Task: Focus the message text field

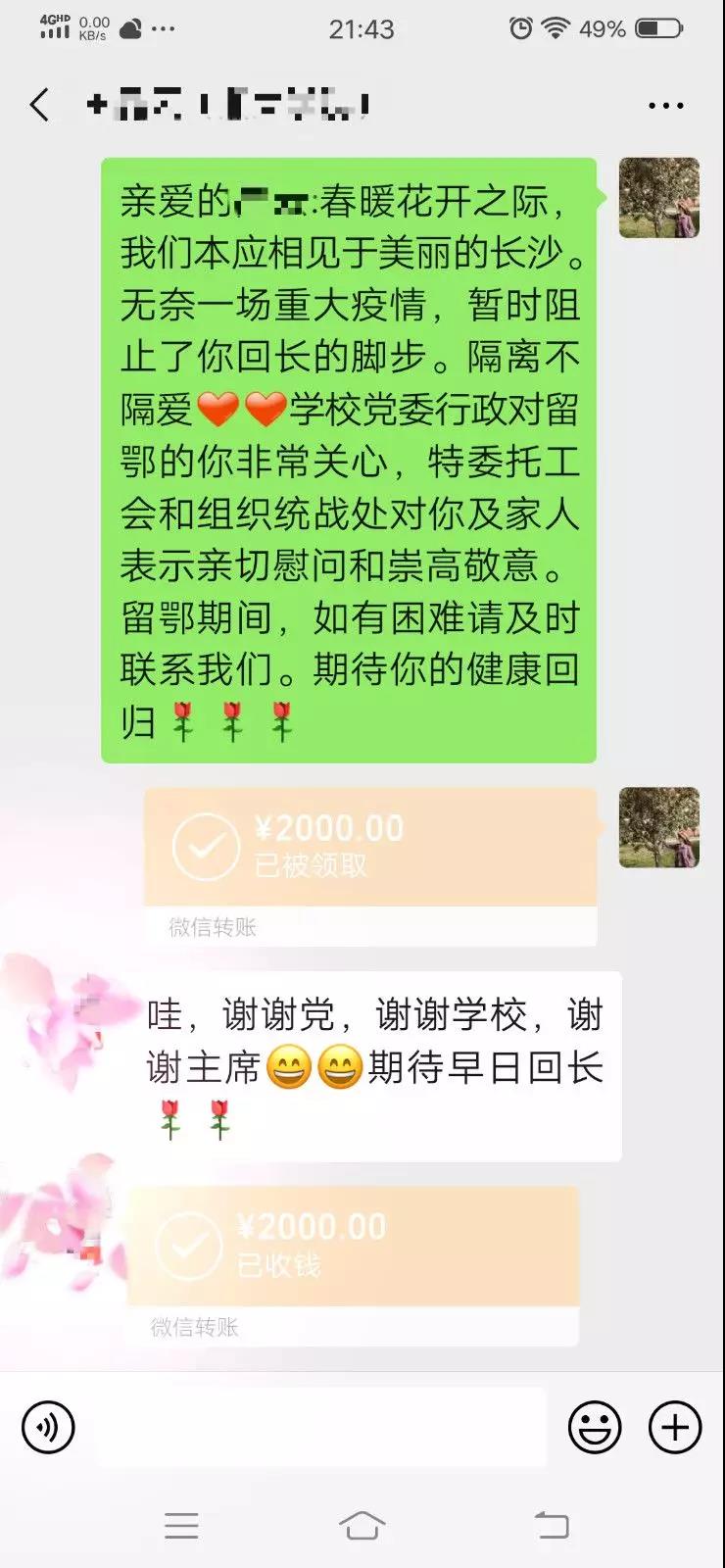Action: click(x=321, y=1427)
